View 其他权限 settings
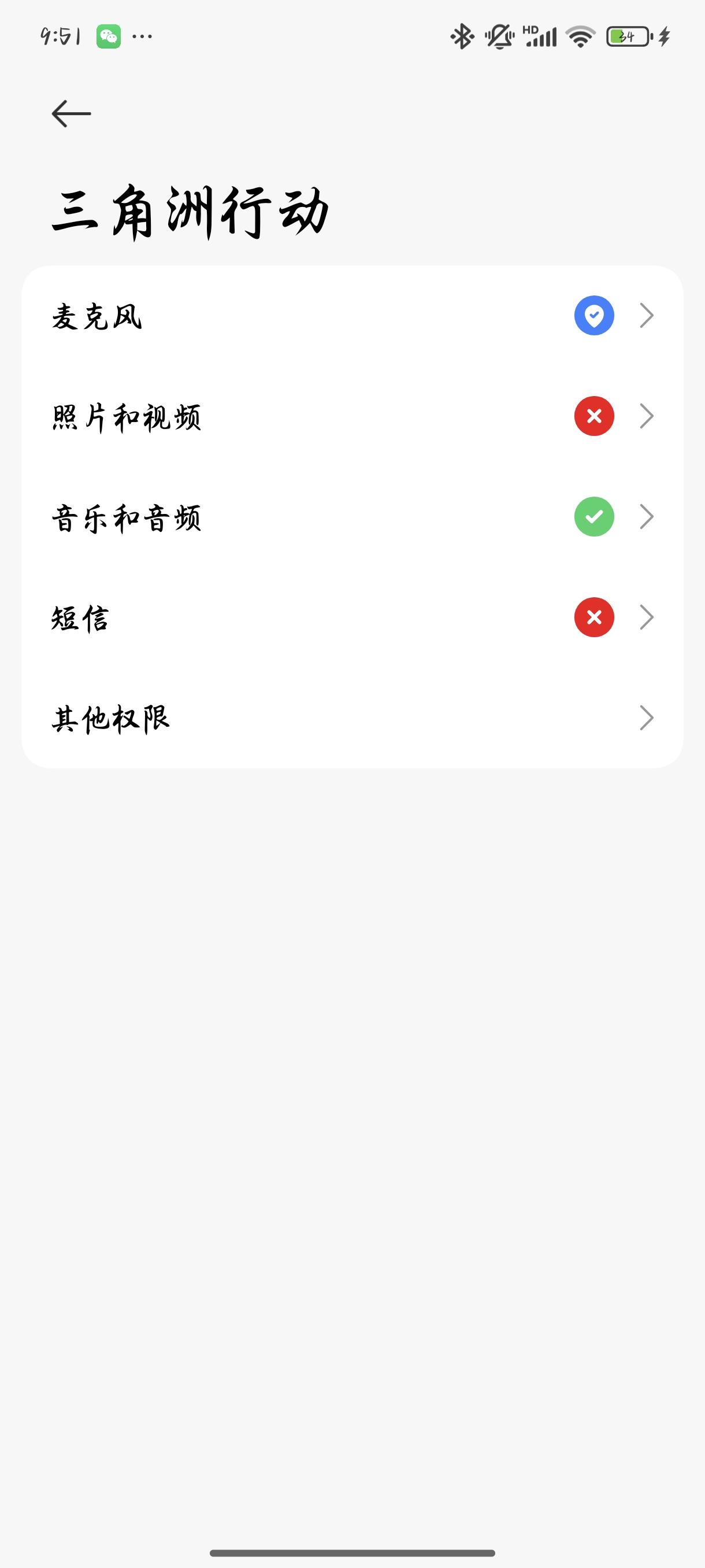 click(352, 718)
